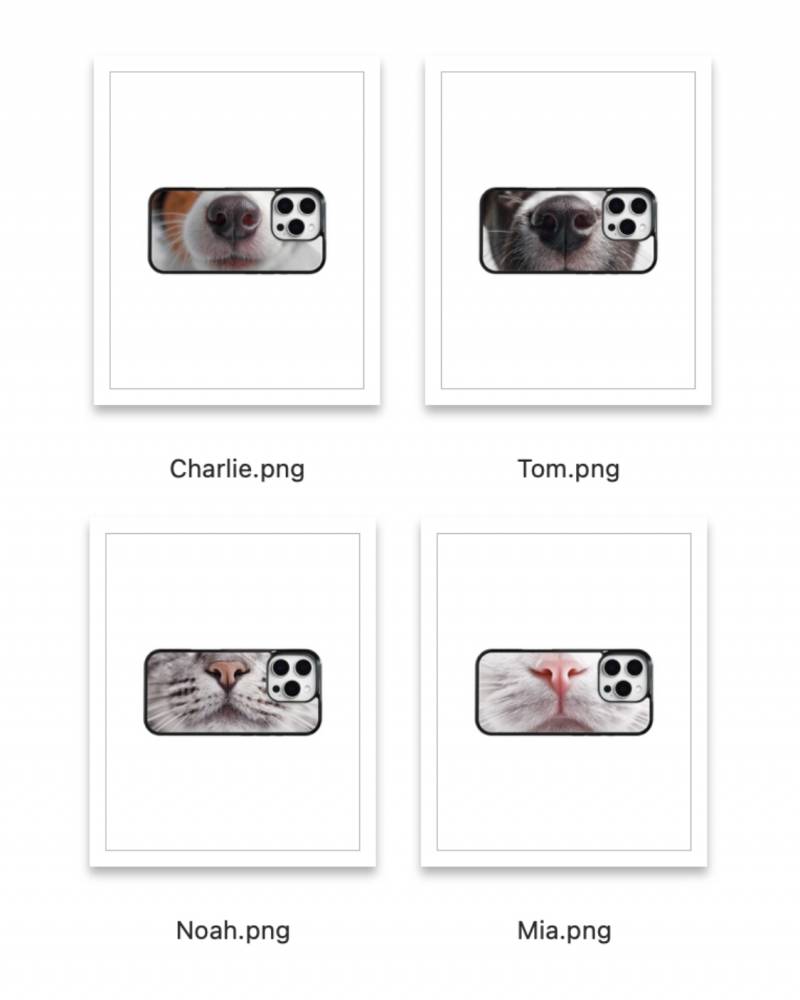Open Noah.png cat nose image
800x1000 pixels.
[232, 691]
